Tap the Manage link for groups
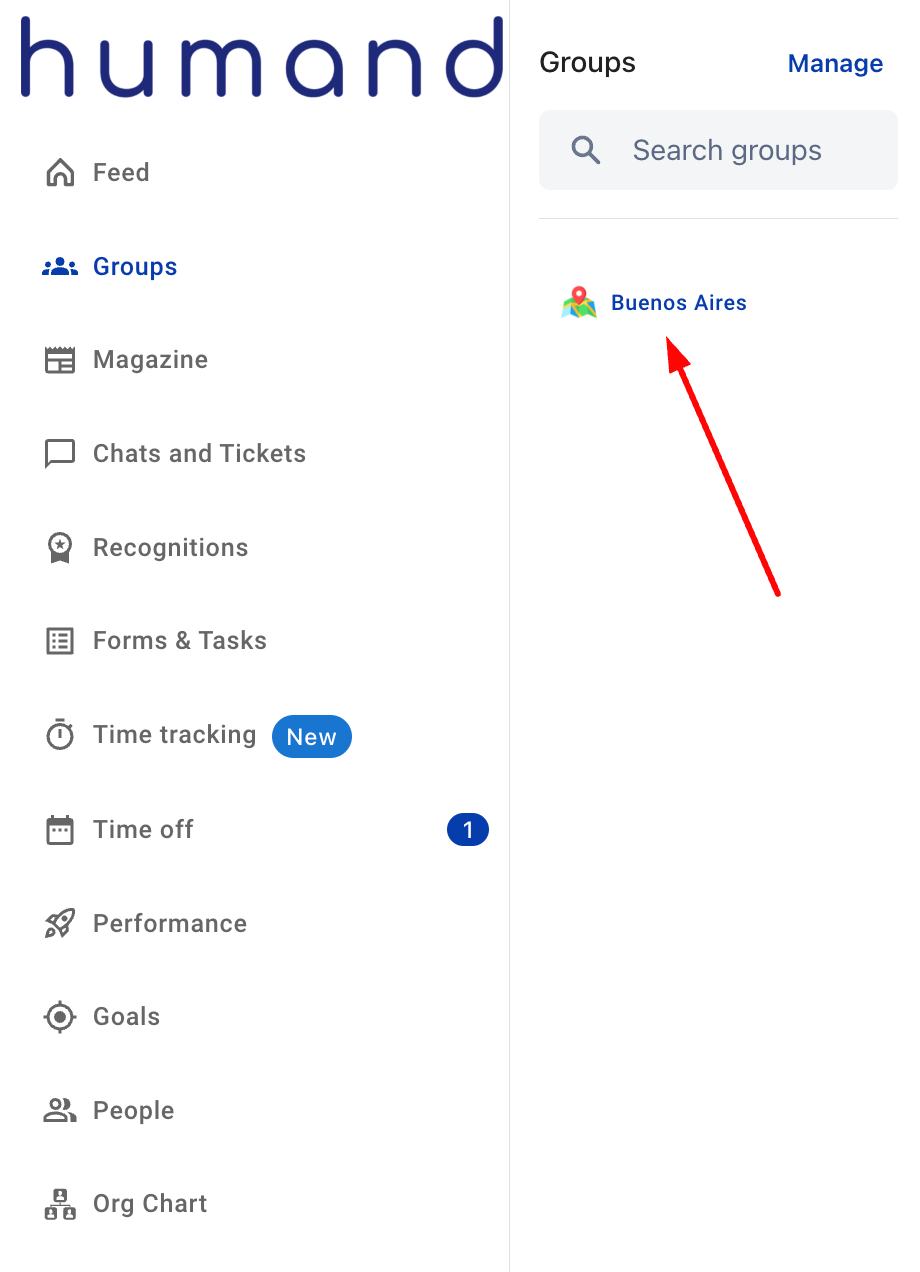This screenshot has width=920, height=1272. [835, 64]
